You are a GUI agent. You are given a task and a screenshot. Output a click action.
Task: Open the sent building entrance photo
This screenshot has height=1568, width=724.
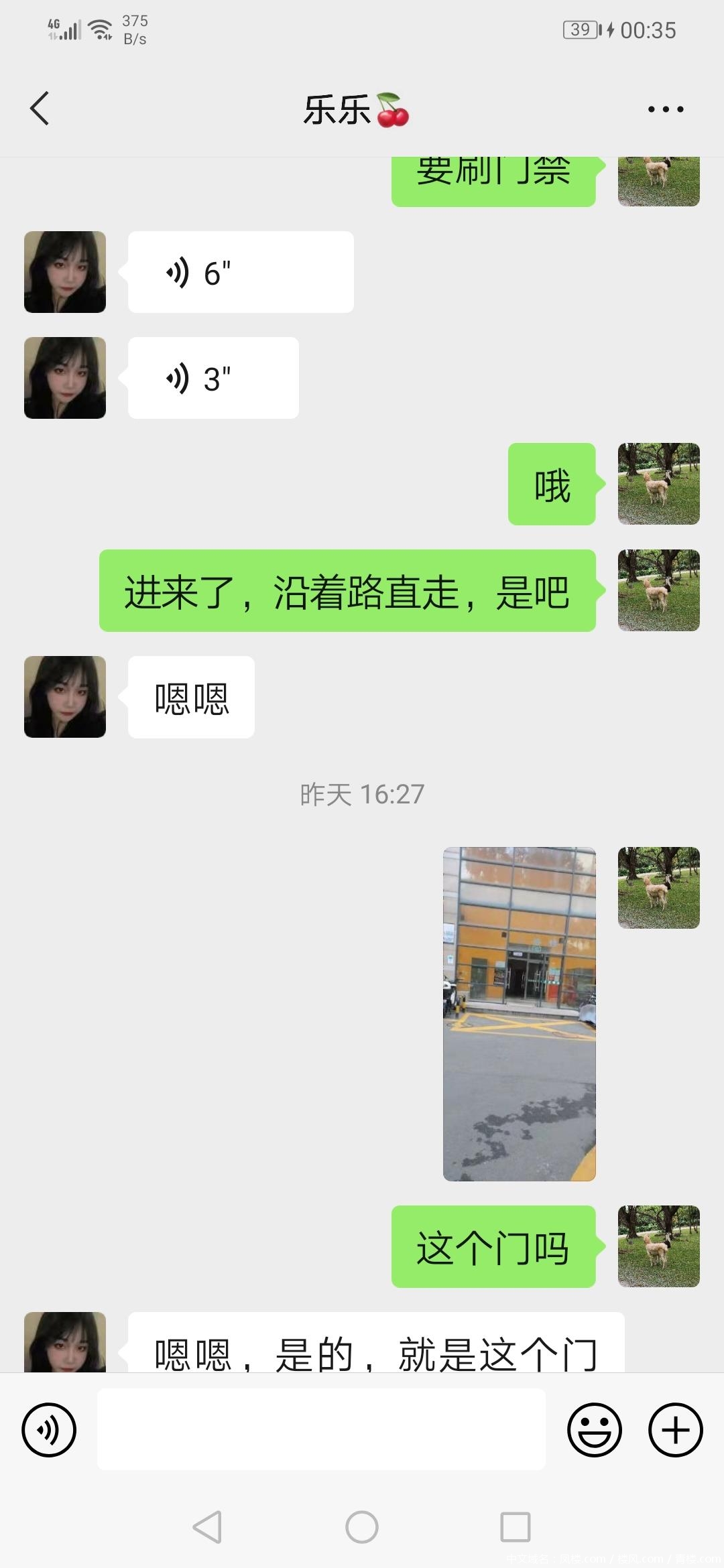pos(519,1013)
